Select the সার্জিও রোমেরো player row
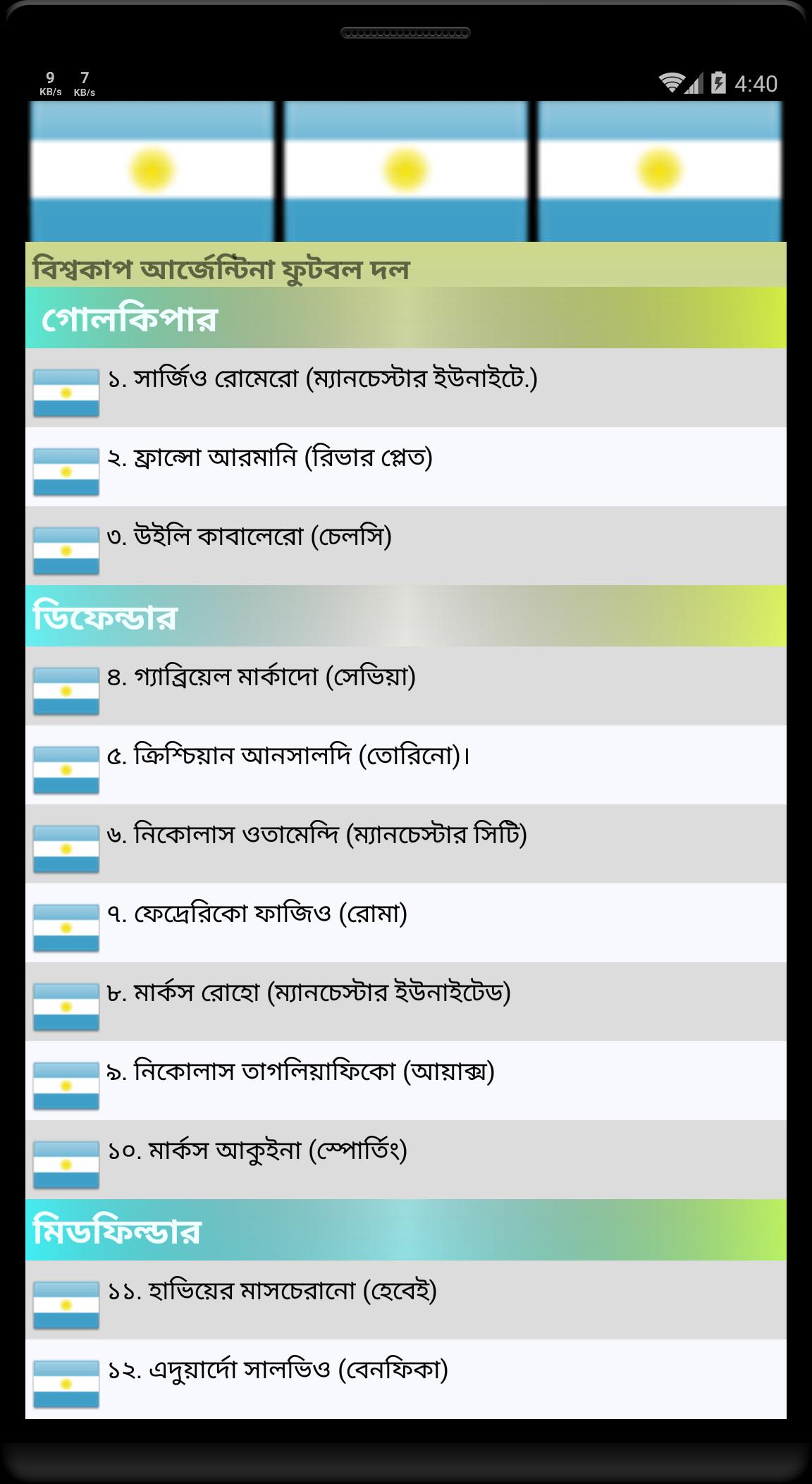The height and width of the screenshot is (1484, 812). (405, 388)
